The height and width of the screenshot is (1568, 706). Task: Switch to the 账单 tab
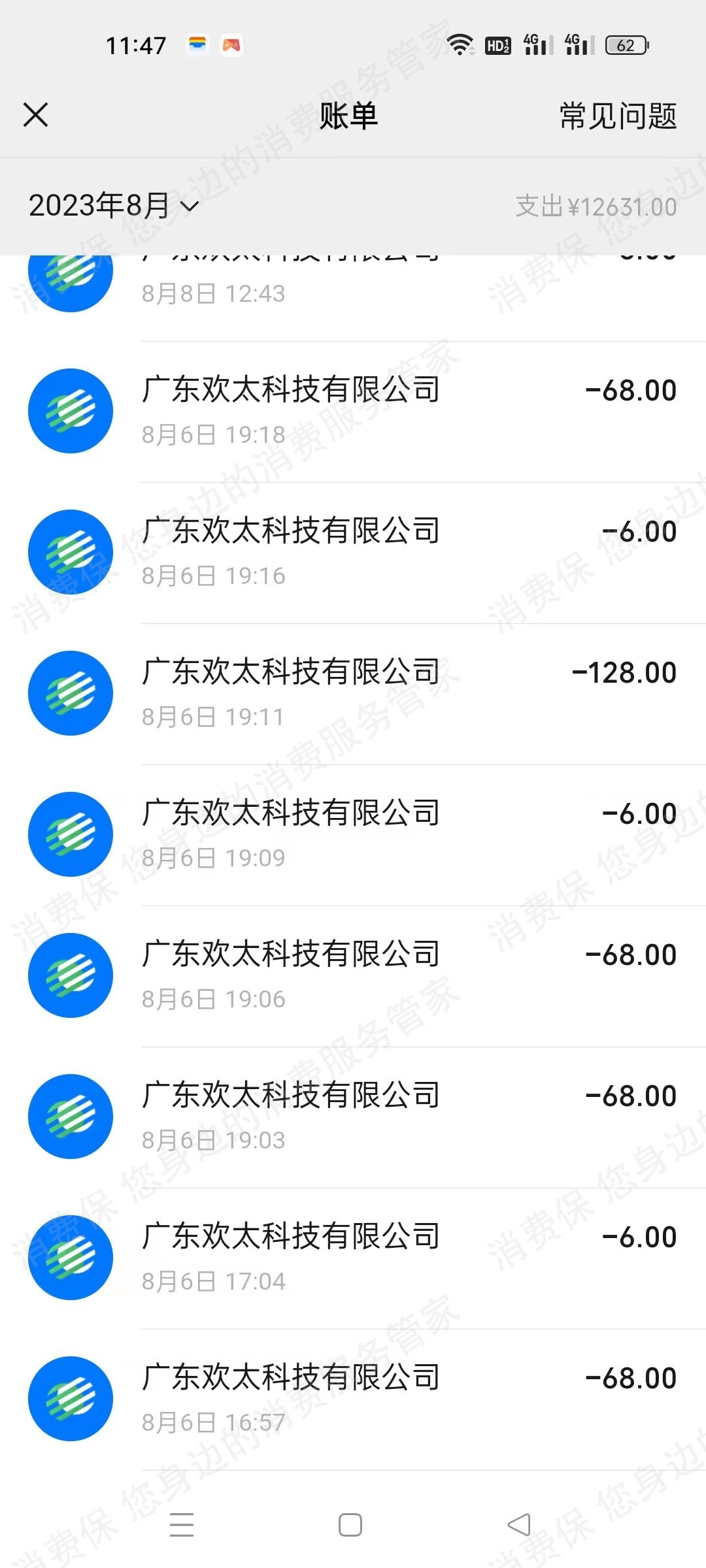click(349, 115)
